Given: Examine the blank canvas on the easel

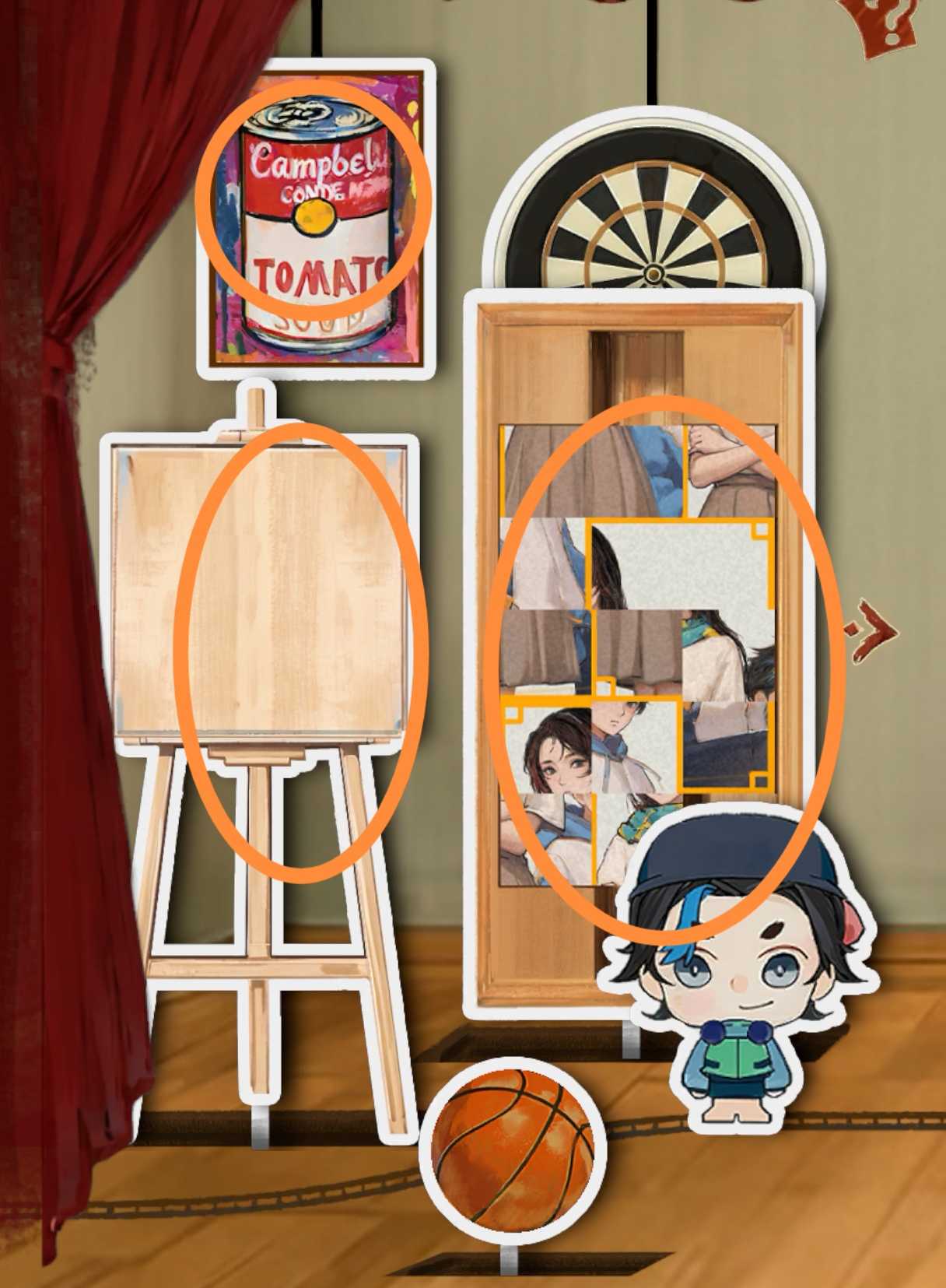Looking at the screenshot, I should point(261,591).
